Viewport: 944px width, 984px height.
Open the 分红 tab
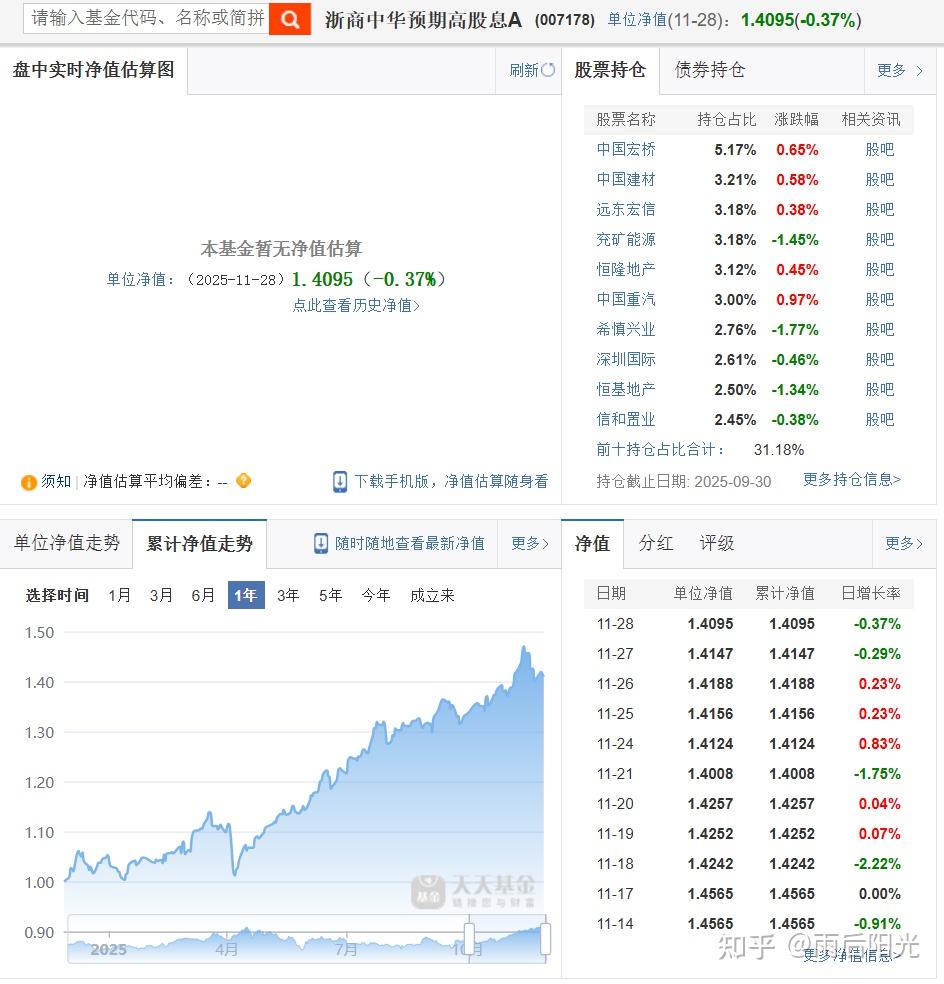tap(657, 543)
